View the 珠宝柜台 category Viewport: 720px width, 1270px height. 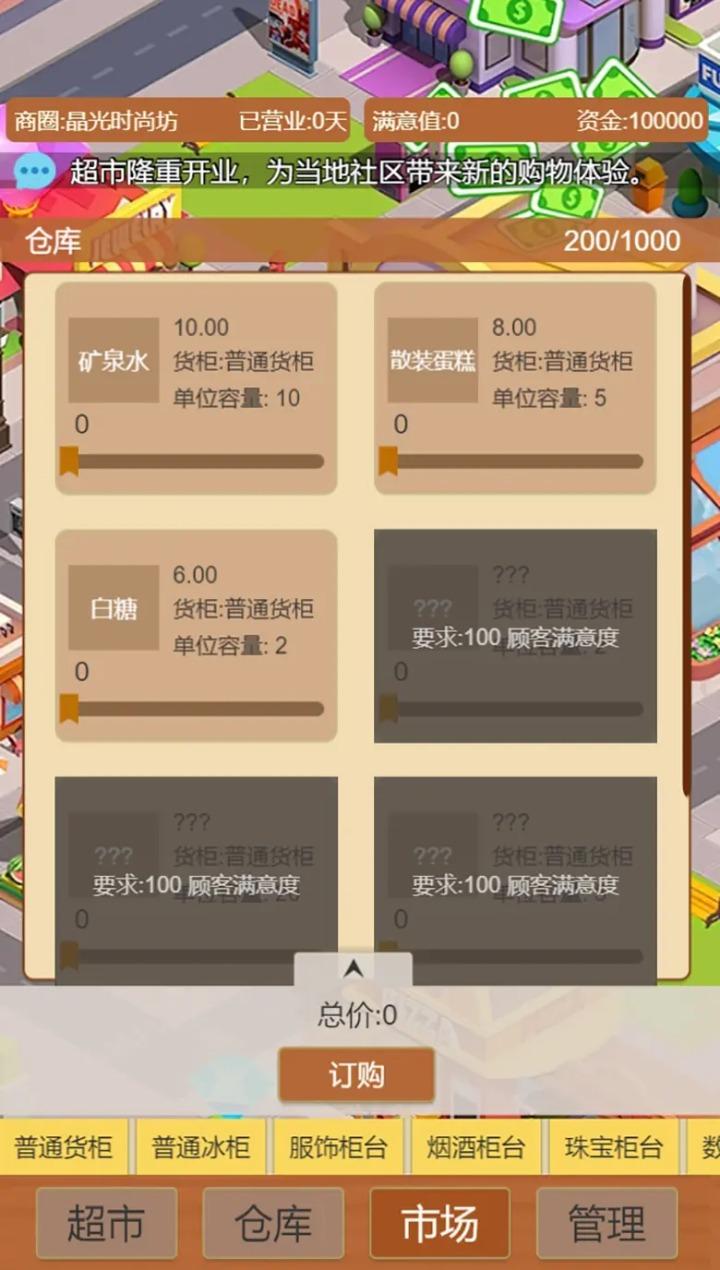(613, 1147)
